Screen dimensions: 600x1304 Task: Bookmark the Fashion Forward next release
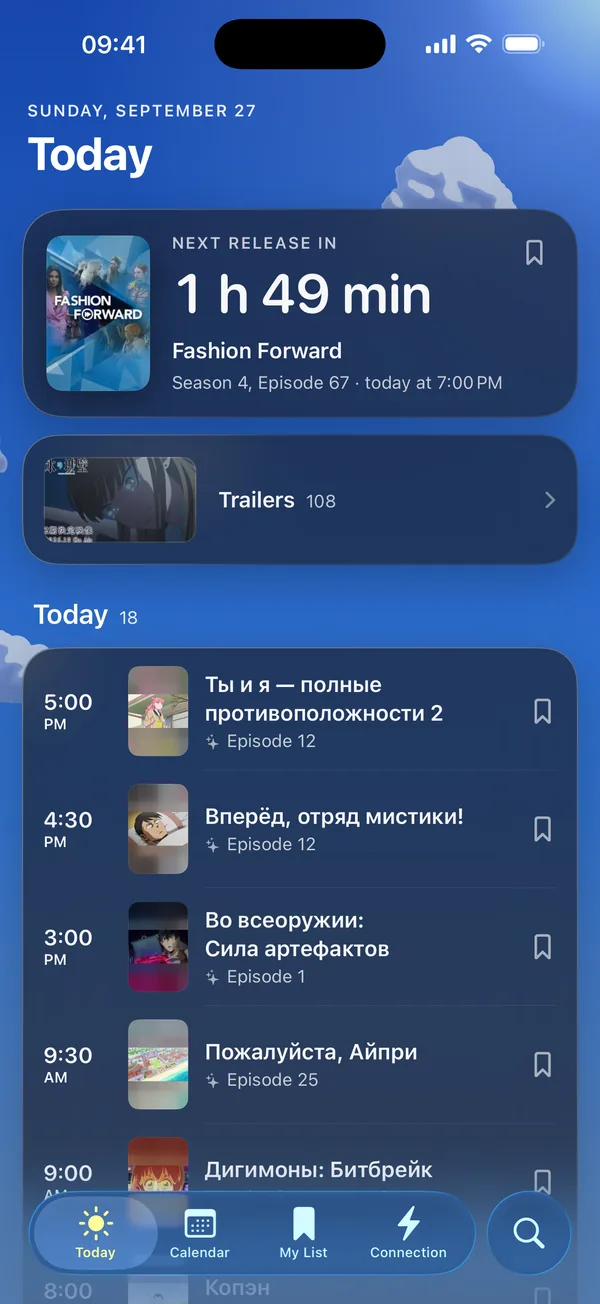[534, 253]
